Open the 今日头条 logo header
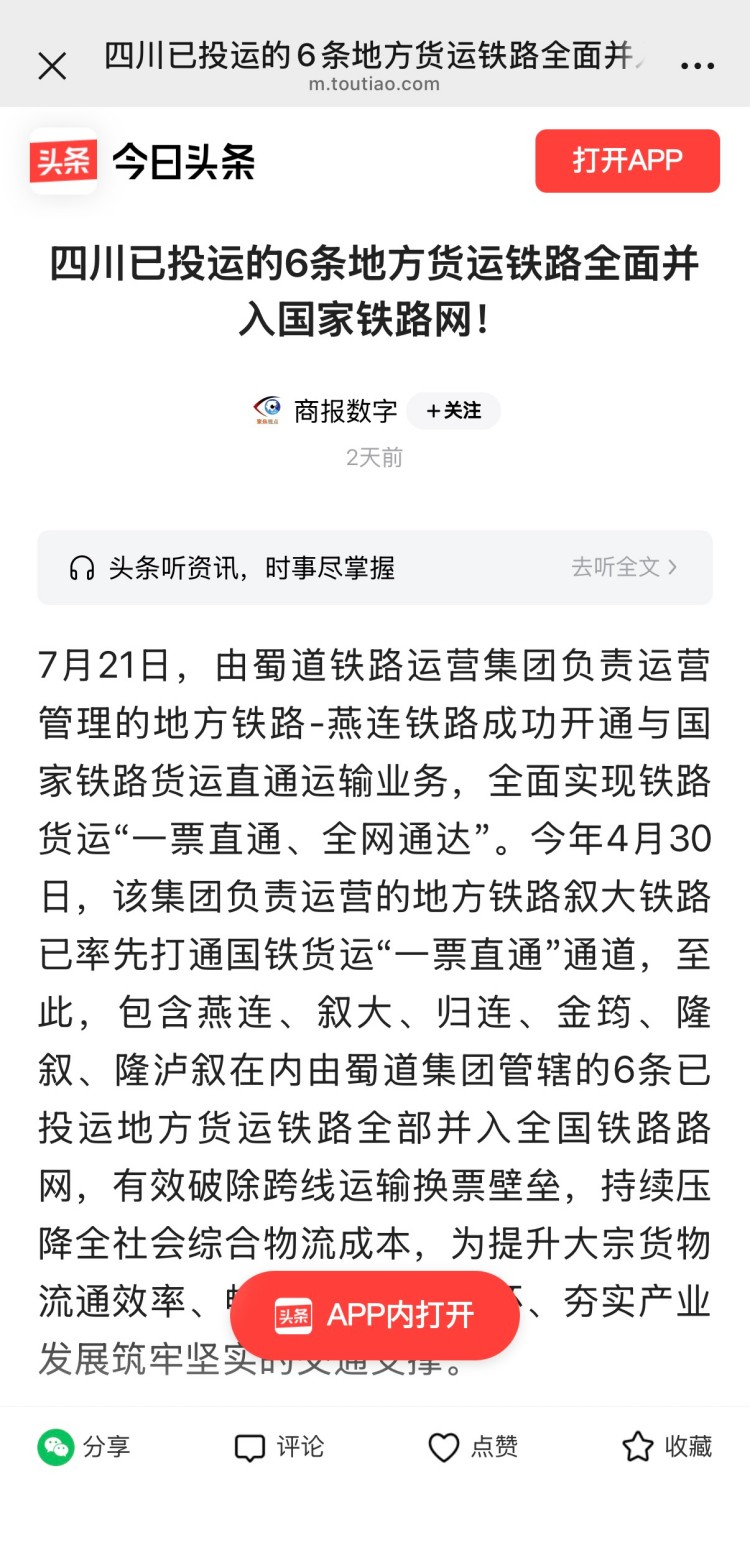Viewport: 750px width, 1550px height. [143, 161]
